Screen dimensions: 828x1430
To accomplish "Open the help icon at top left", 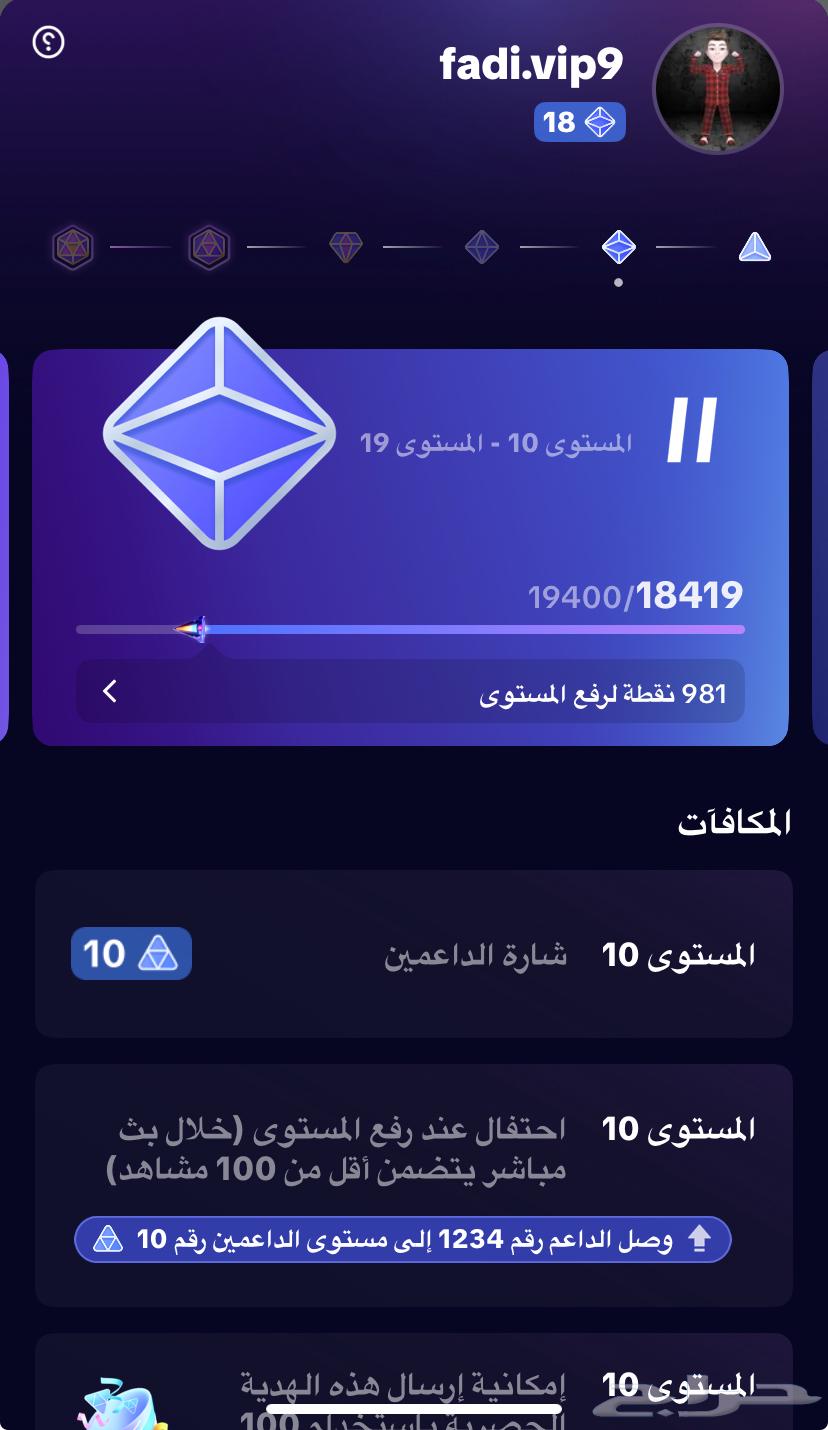I will (46, 44).
